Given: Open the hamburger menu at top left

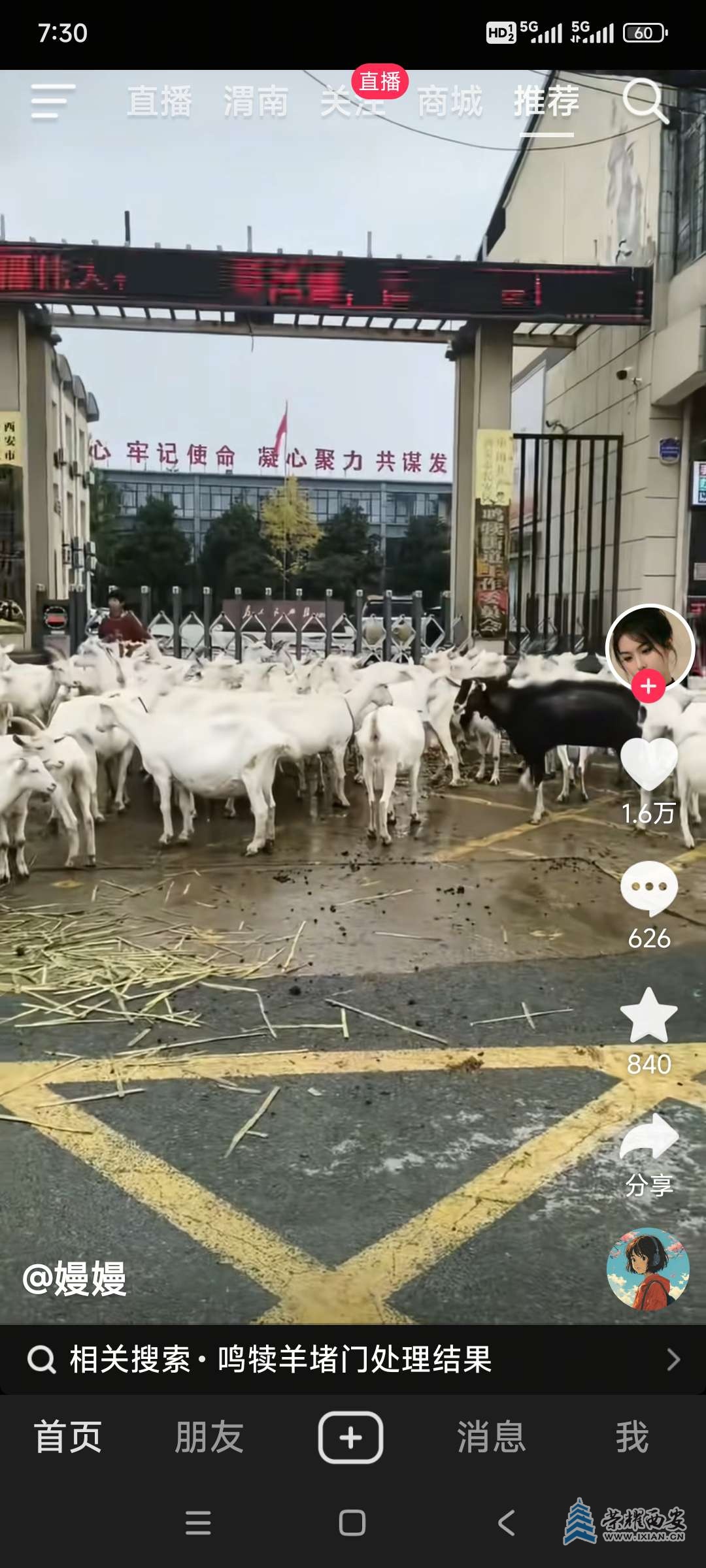Looking at the screenshot, I should 53,101.
